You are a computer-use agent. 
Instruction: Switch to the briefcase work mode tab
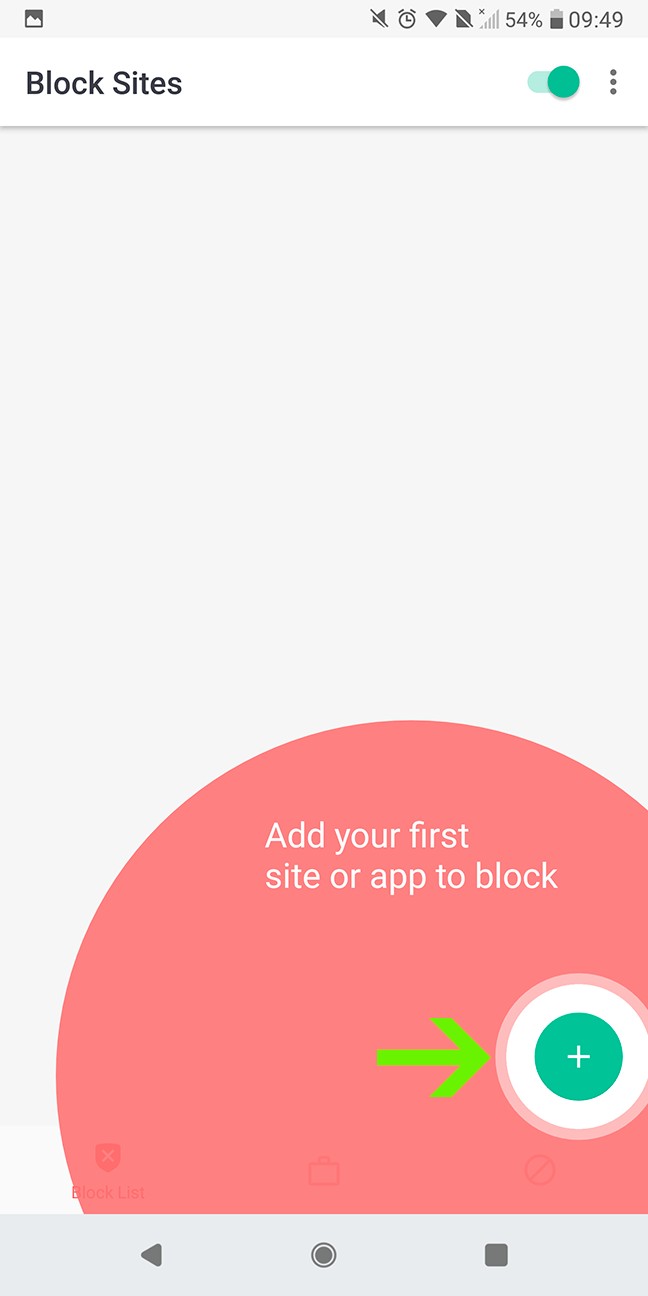[324, 1171]
